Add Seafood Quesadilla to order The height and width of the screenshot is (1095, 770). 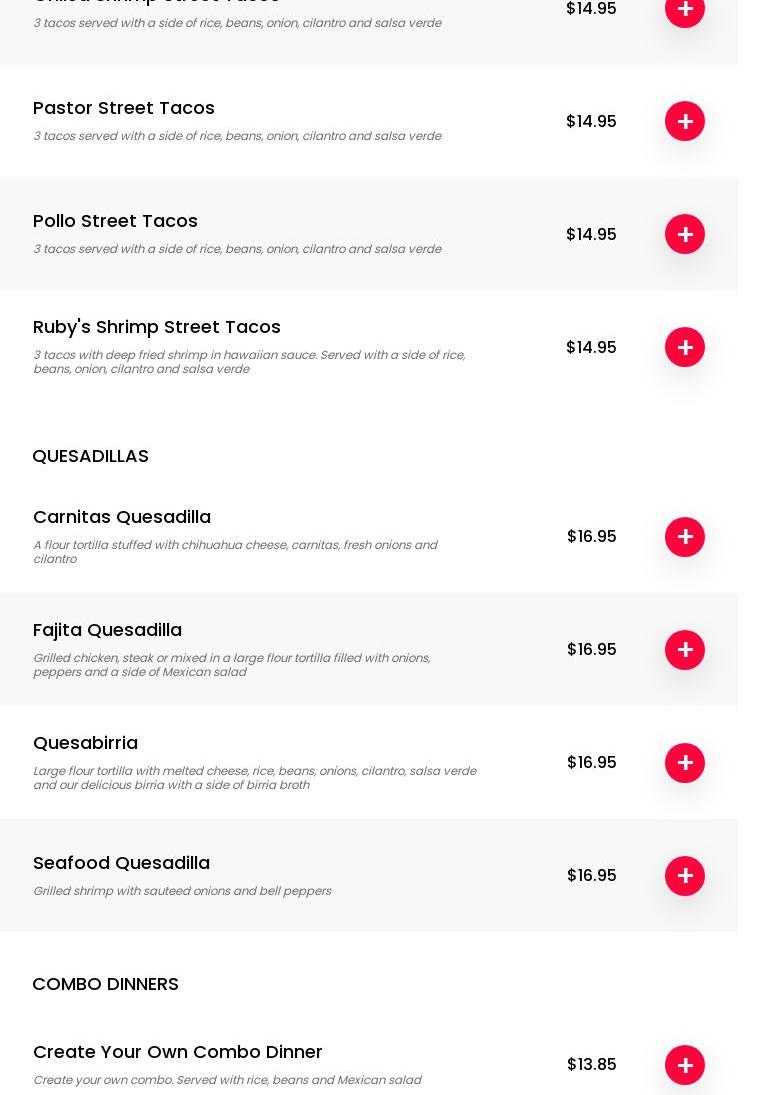(x=685, y=876)
